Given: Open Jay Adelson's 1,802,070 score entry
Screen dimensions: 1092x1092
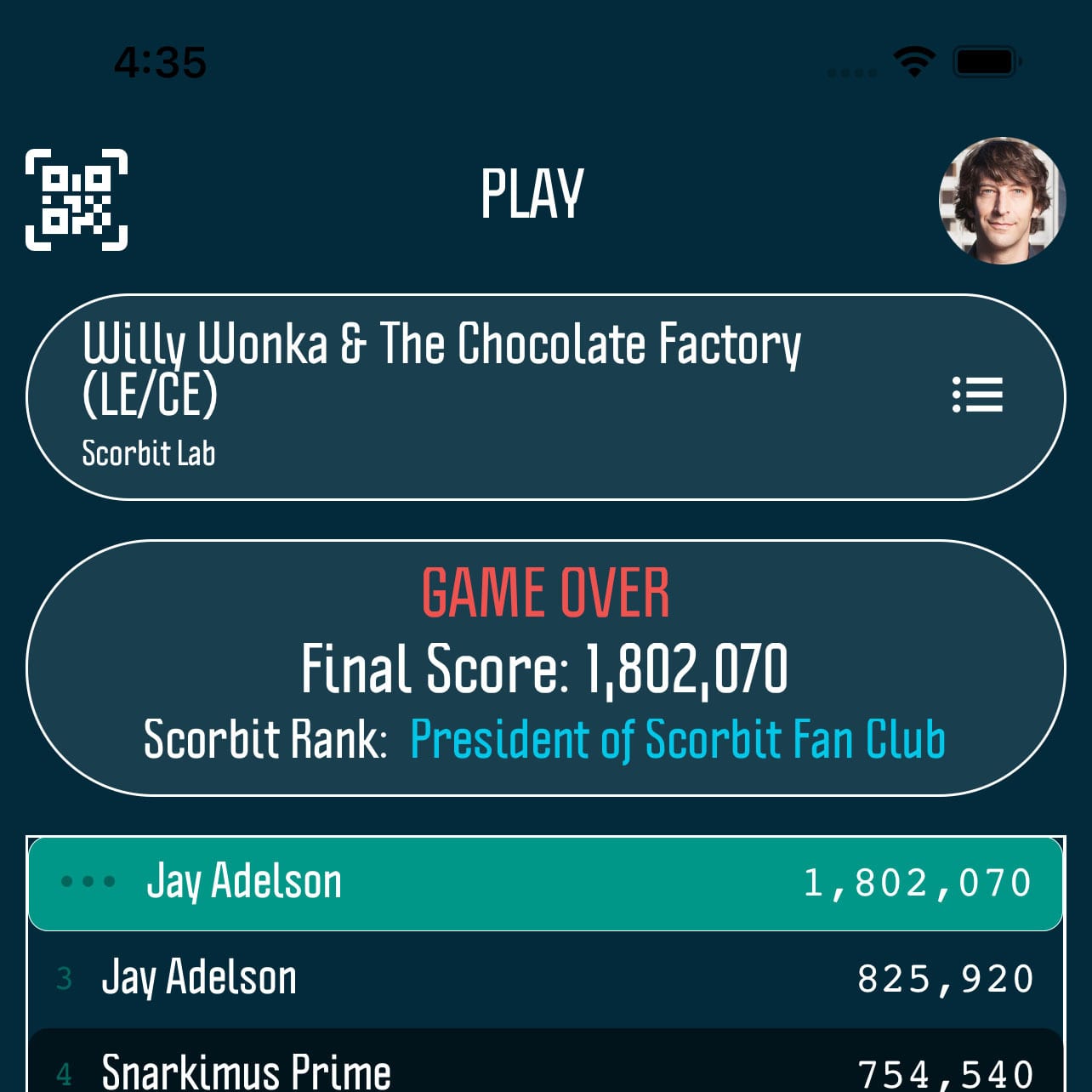Looking at the screenshot, I should pyautogui.click(x=544, y=883).
